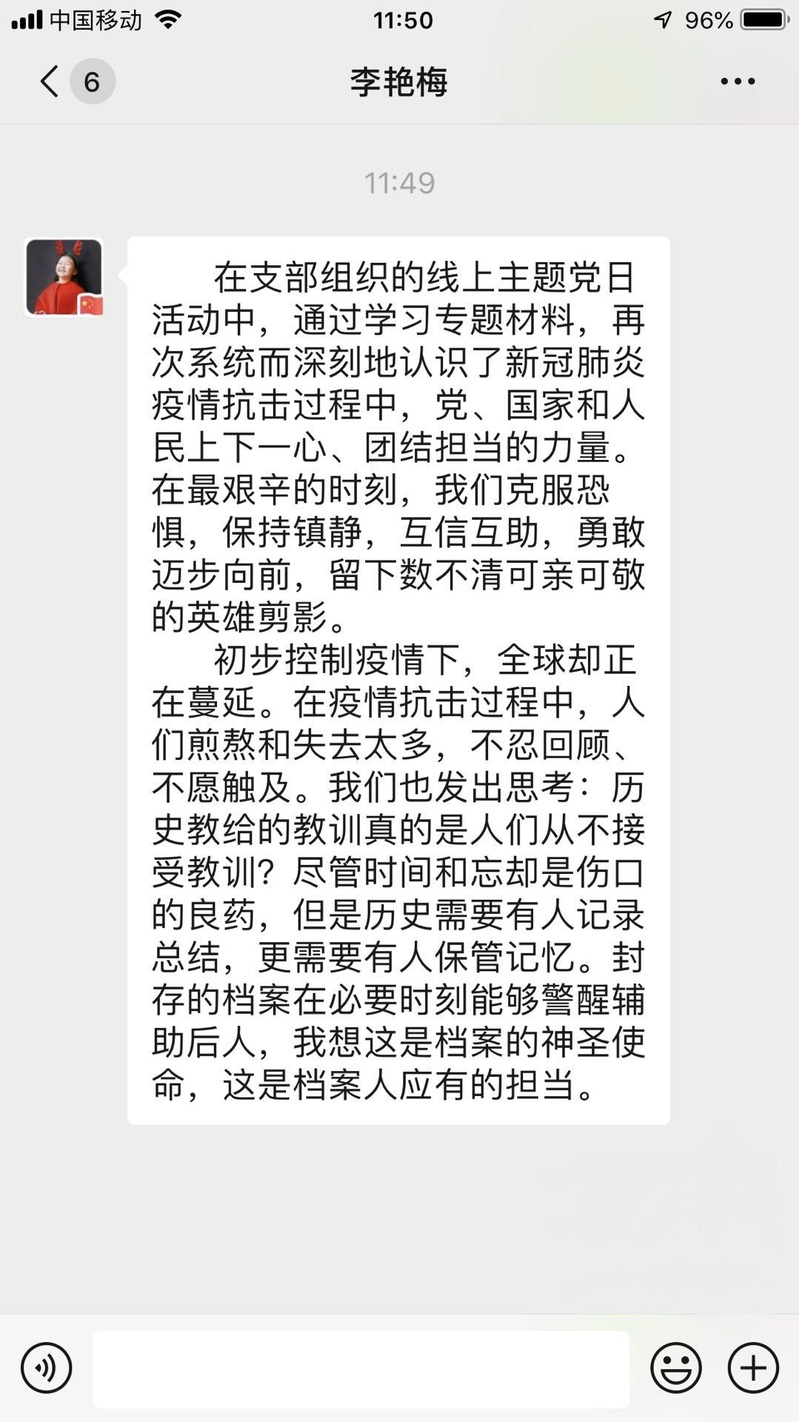Screen dimensions: 799x1422
Task: Open the plus attachments menu
Action: click(x=753, y=1368)
